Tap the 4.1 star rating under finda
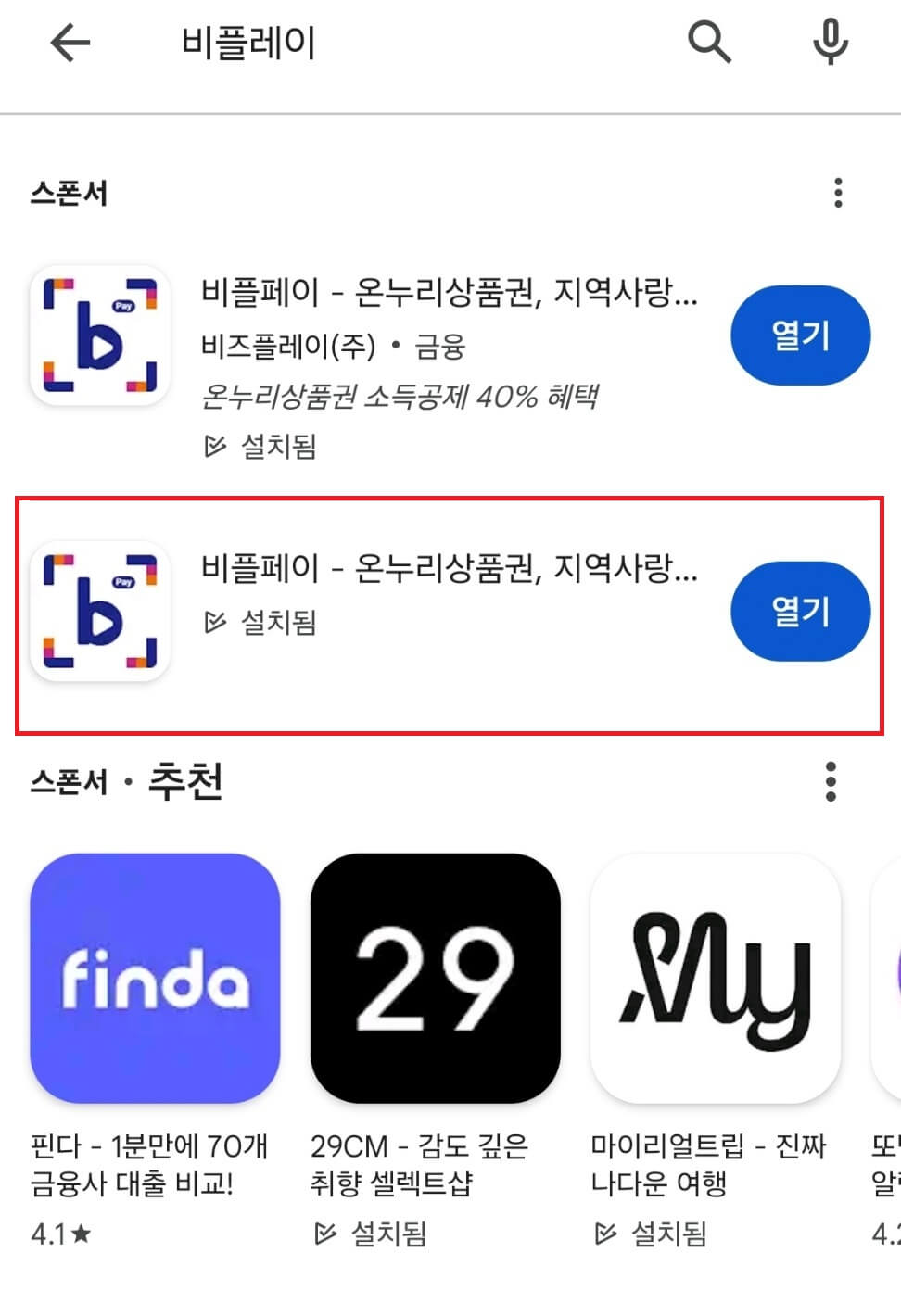The width and height of the screenshot is (901, 1316). [x=57, y=1233]
